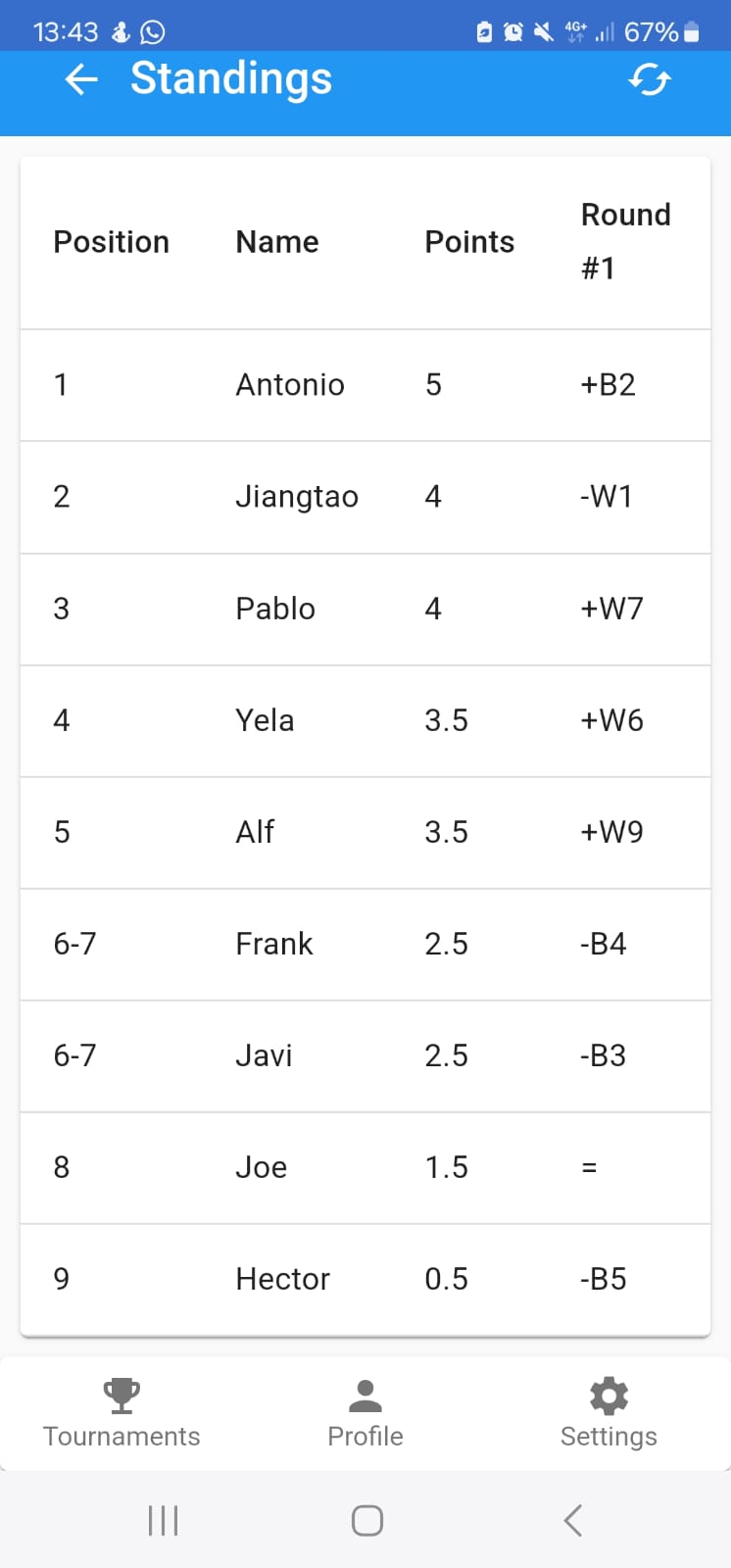Viewport: 731px width, 1568px height.
Task: Go back from the Standings screen
Action: pos(81,79)
